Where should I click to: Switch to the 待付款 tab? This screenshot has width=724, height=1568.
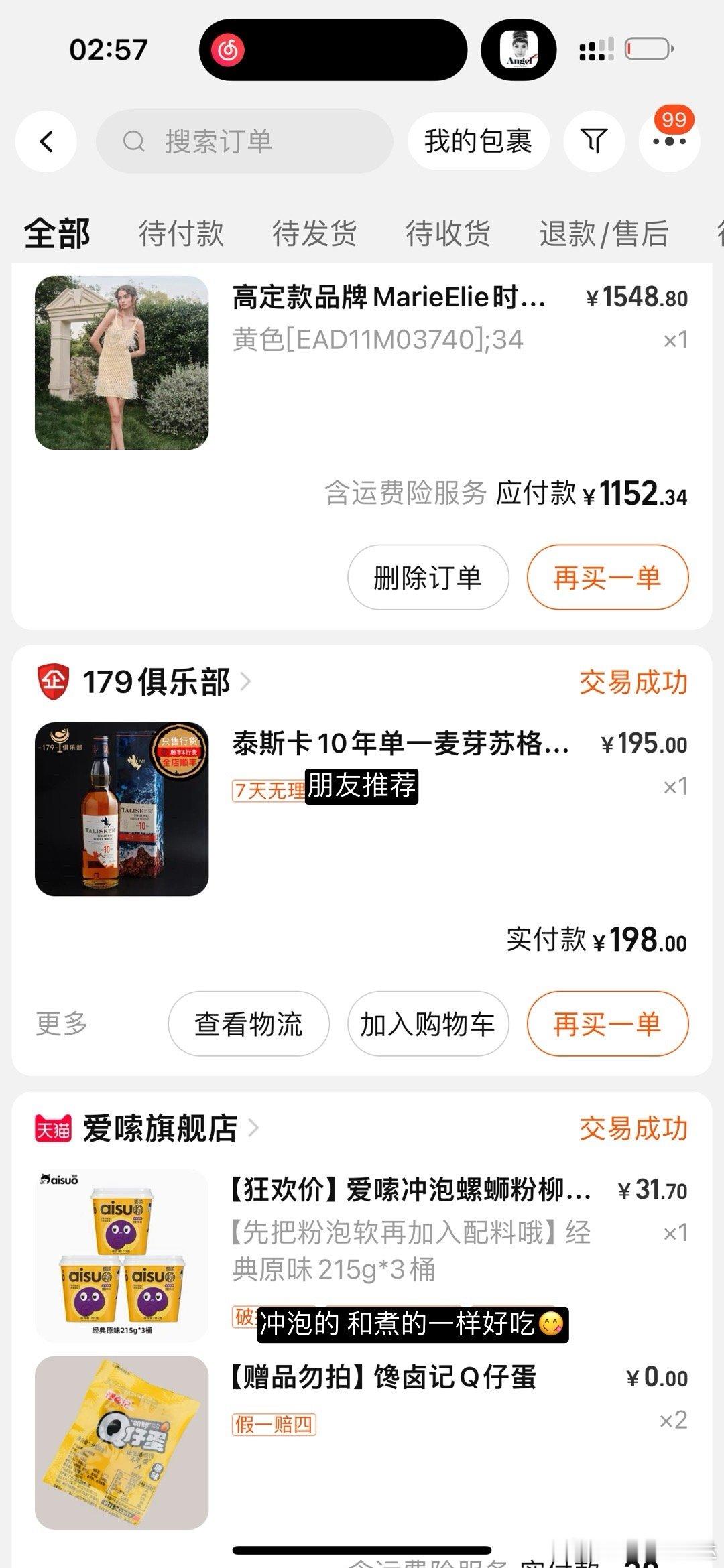point(181,234)
